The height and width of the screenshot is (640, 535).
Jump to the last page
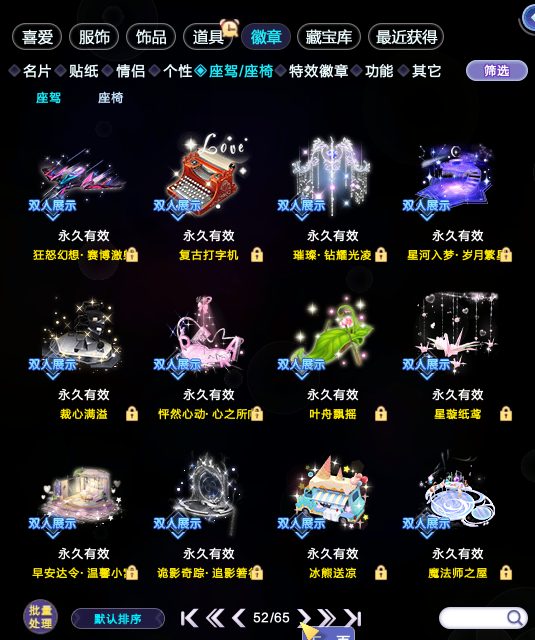click(352, 618)
